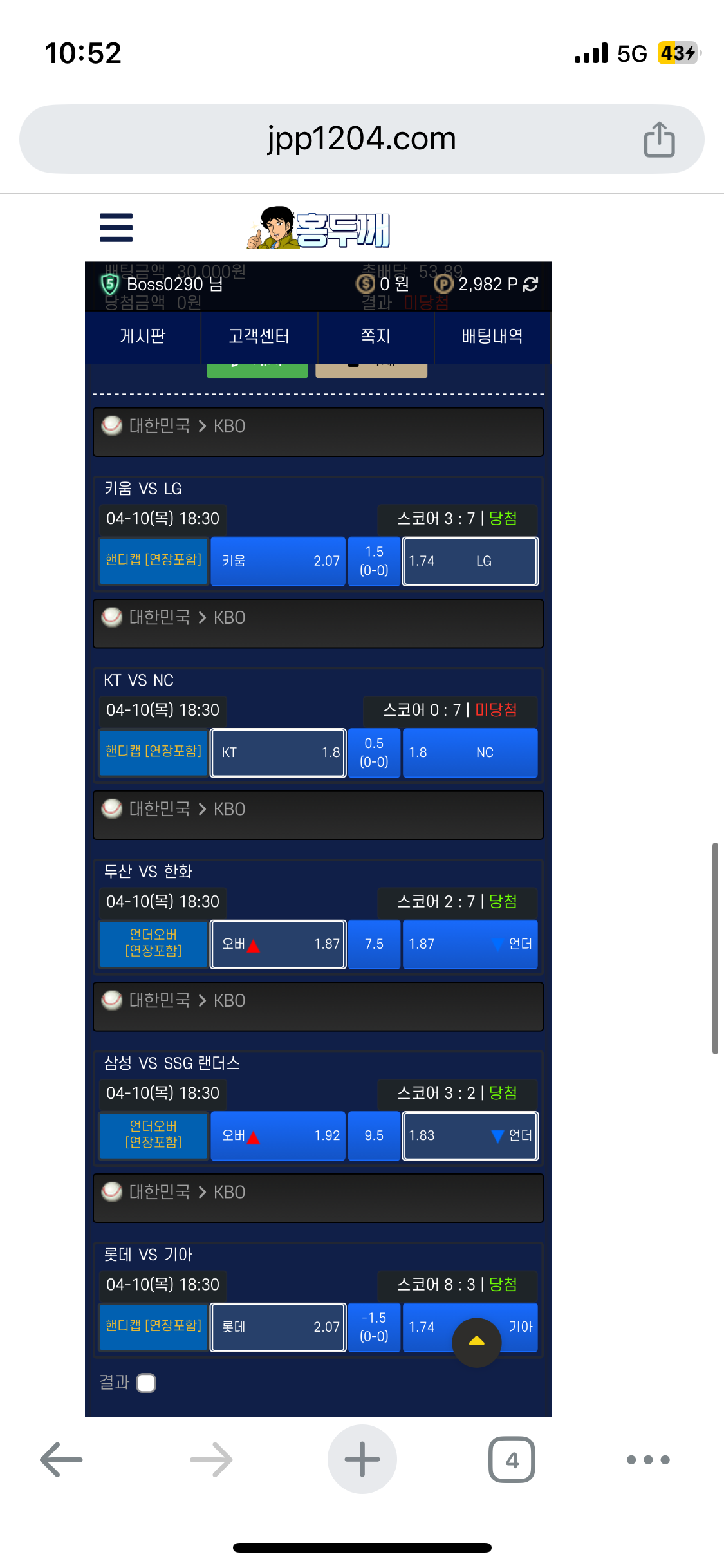Choose 언더 1.87 for 두산 VS 한화
The image size is (724, 1568).
pyautogui.click(x=470, y=944)
